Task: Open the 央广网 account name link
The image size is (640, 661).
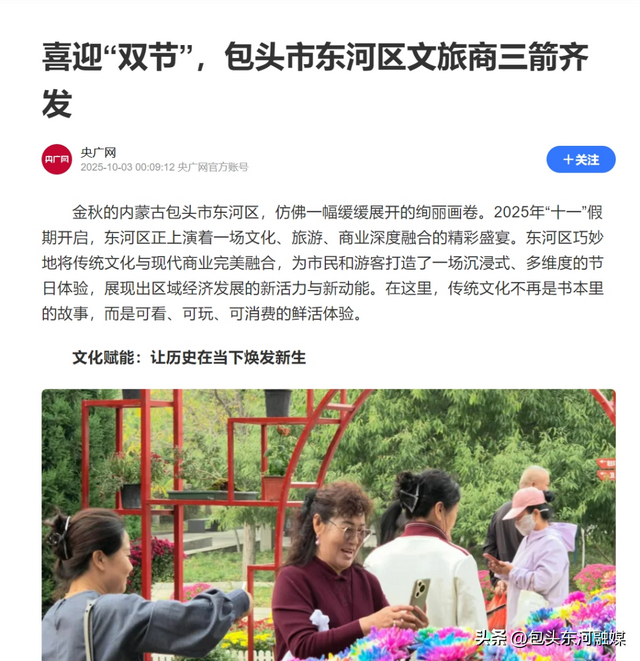Action: (x=98, y=152)
